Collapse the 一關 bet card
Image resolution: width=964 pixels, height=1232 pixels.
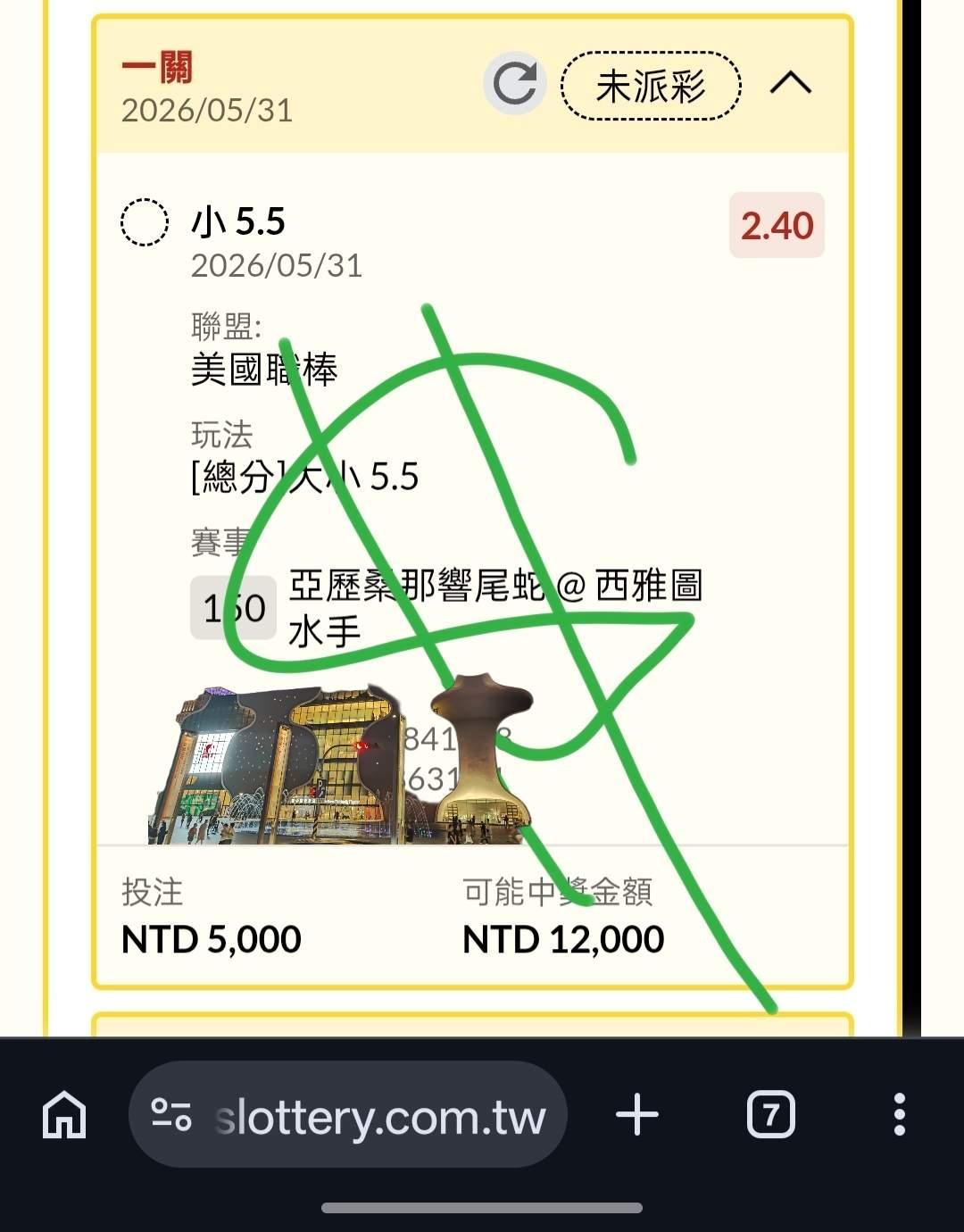[791, 84]
